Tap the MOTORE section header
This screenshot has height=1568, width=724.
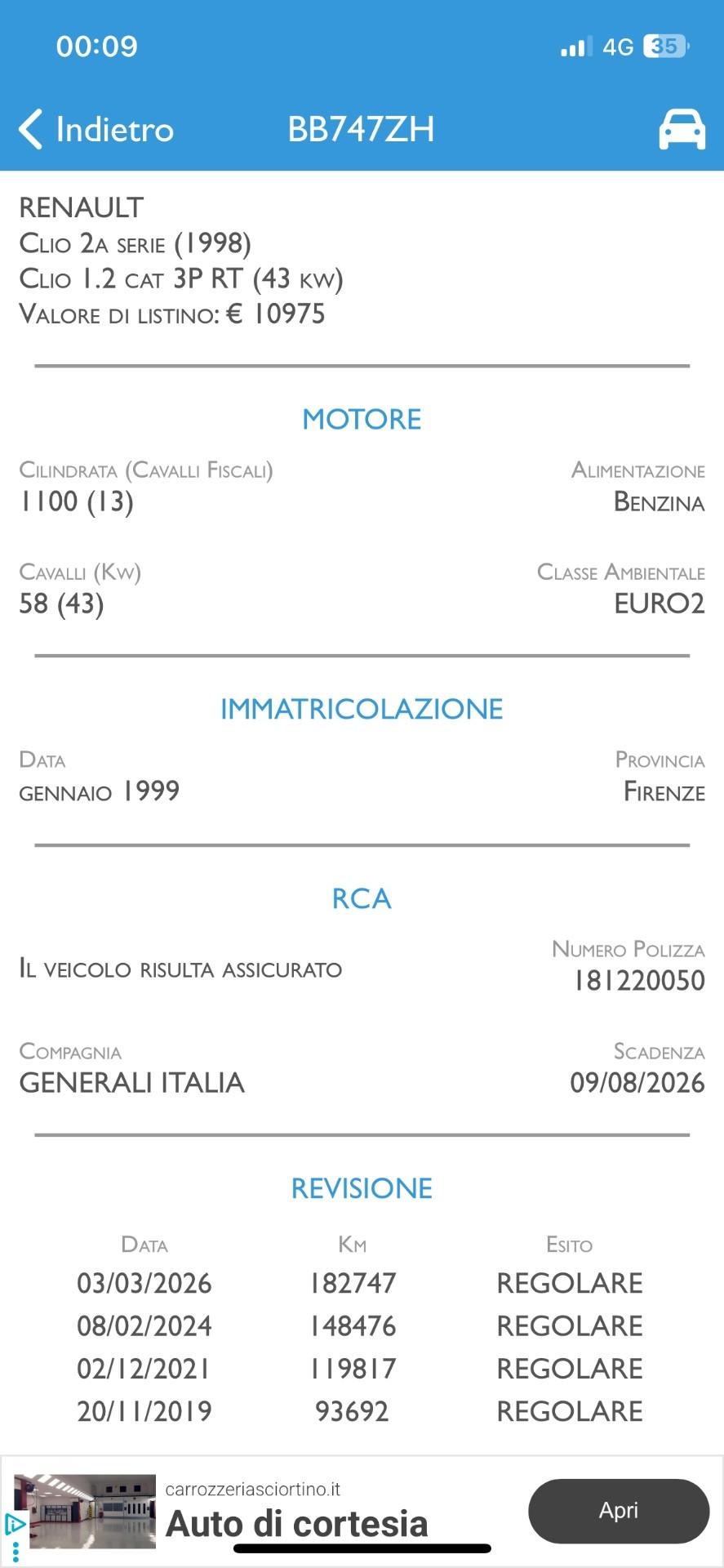tap(362, 419)
